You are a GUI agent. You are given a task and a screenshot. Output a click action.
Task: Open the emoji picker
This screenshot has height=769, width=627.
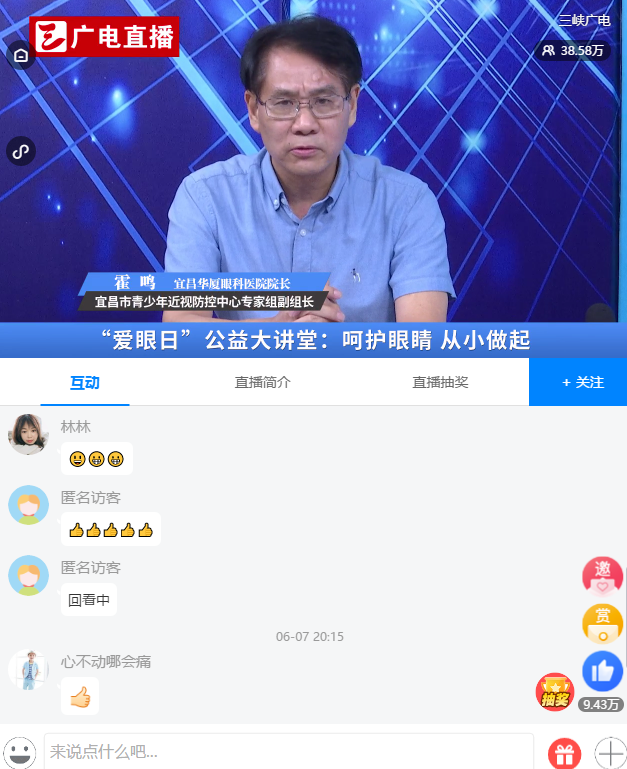coord(19,751)
